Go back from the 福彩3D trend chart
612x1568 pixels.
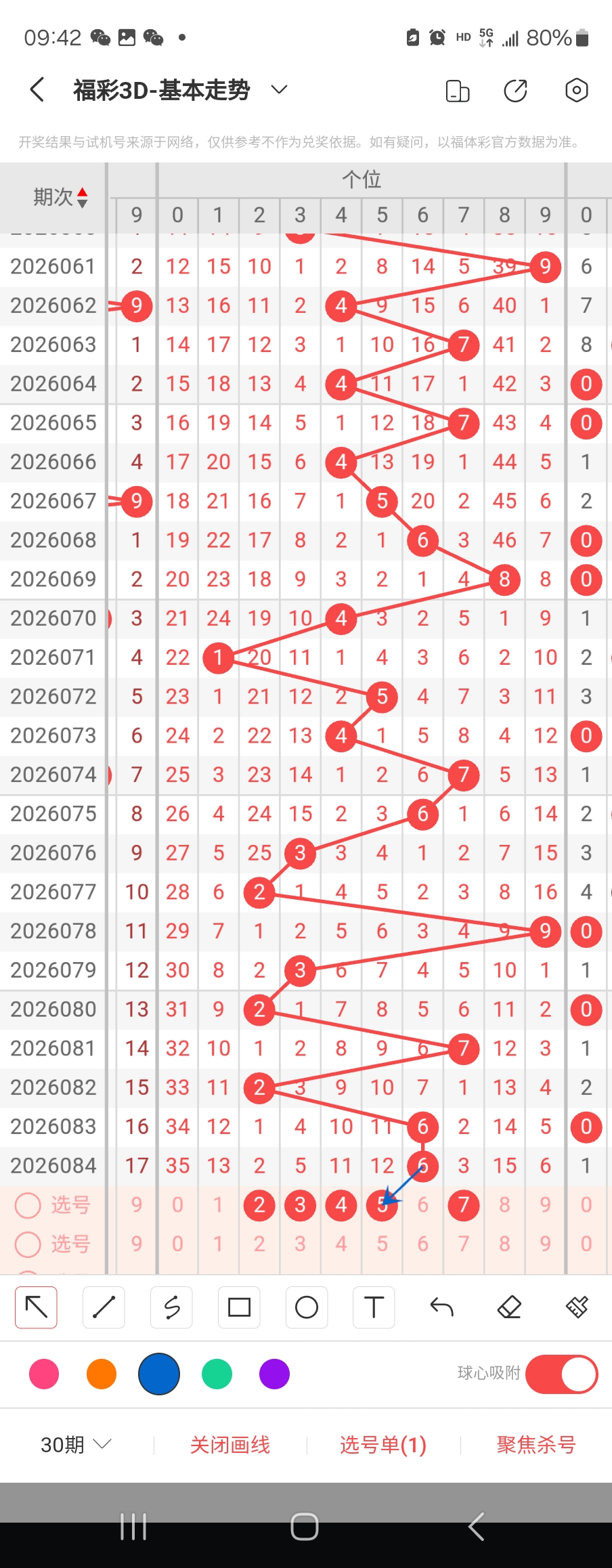(x=38, y=89)
